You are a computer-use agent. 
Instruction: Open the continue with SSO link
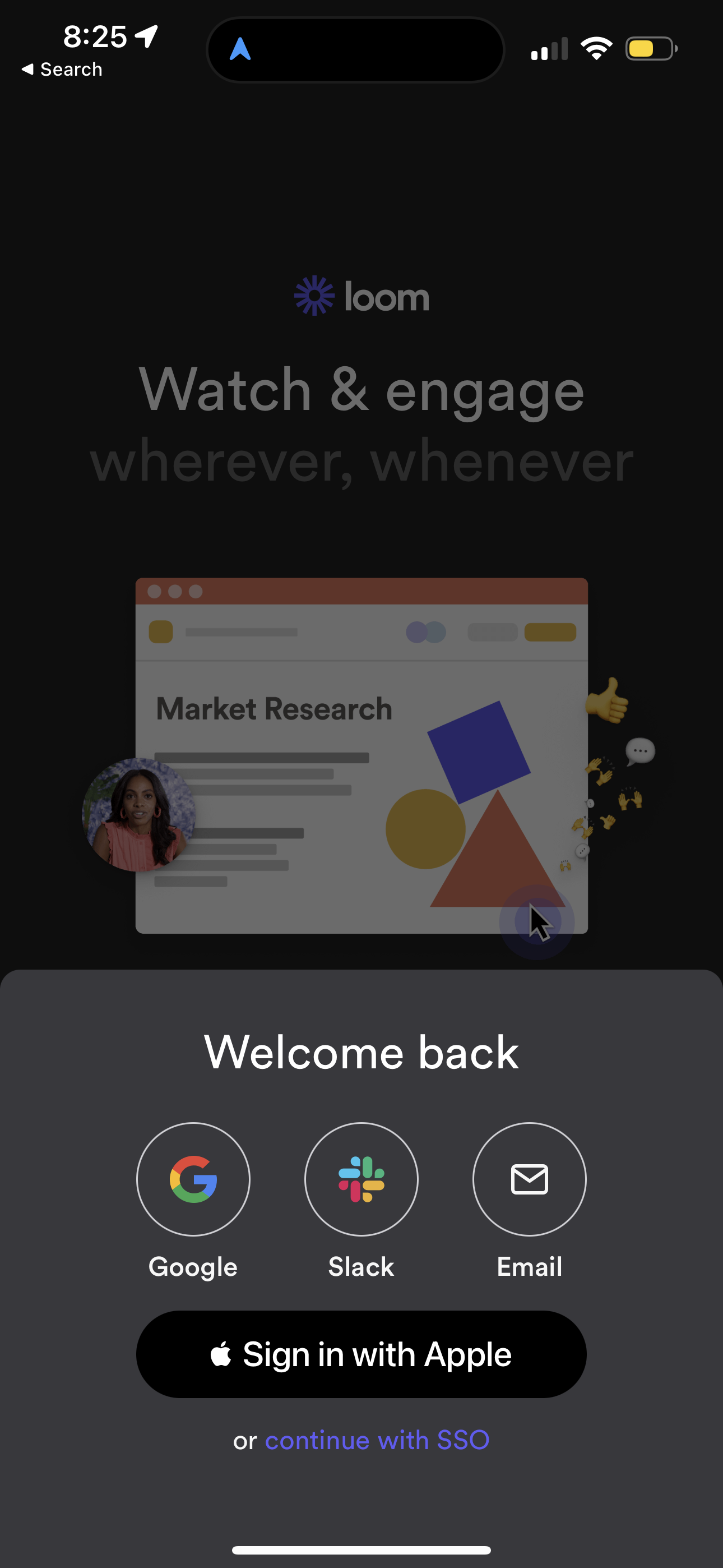click(x=377, y=1440)
